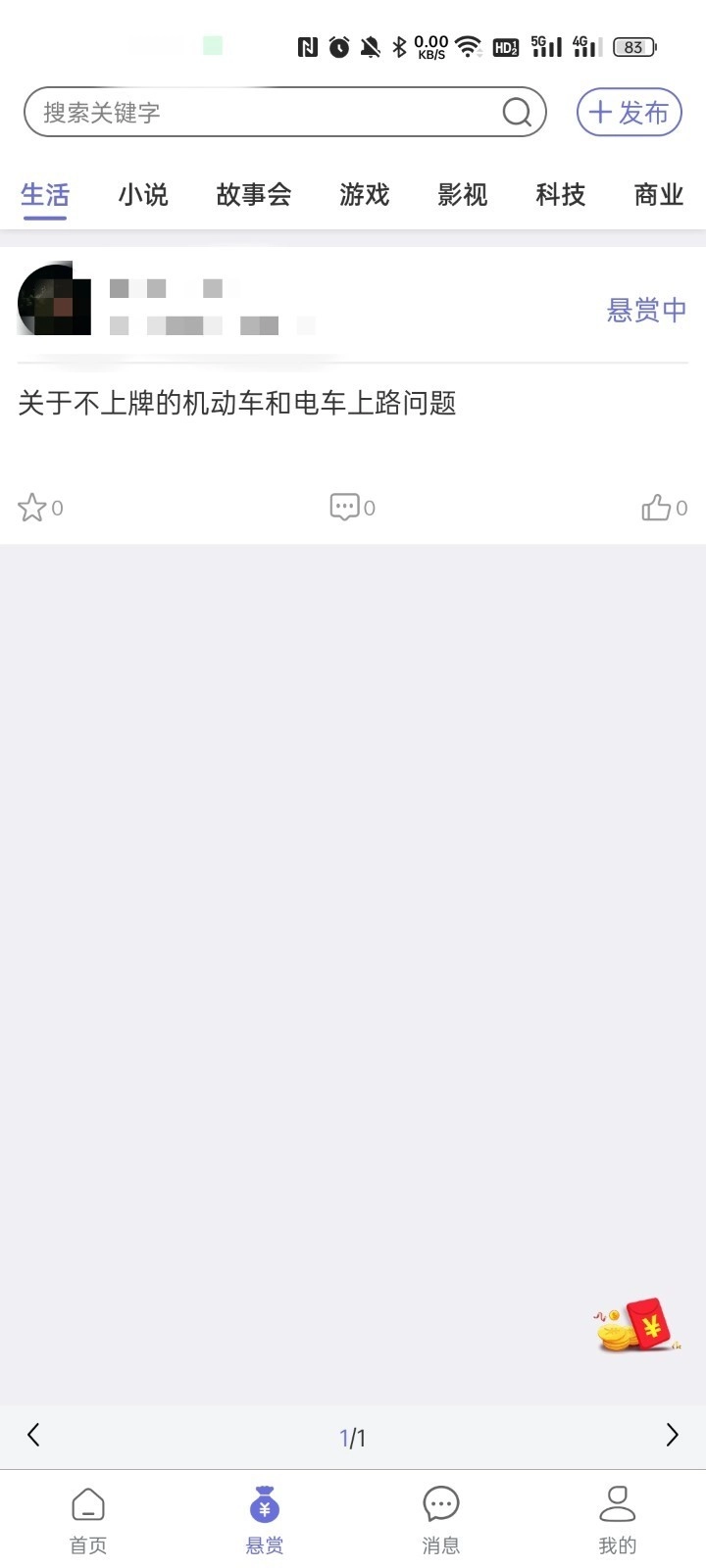Tap the magnifier search icon
Screen dimensions: 706x1568
(517, 113)
